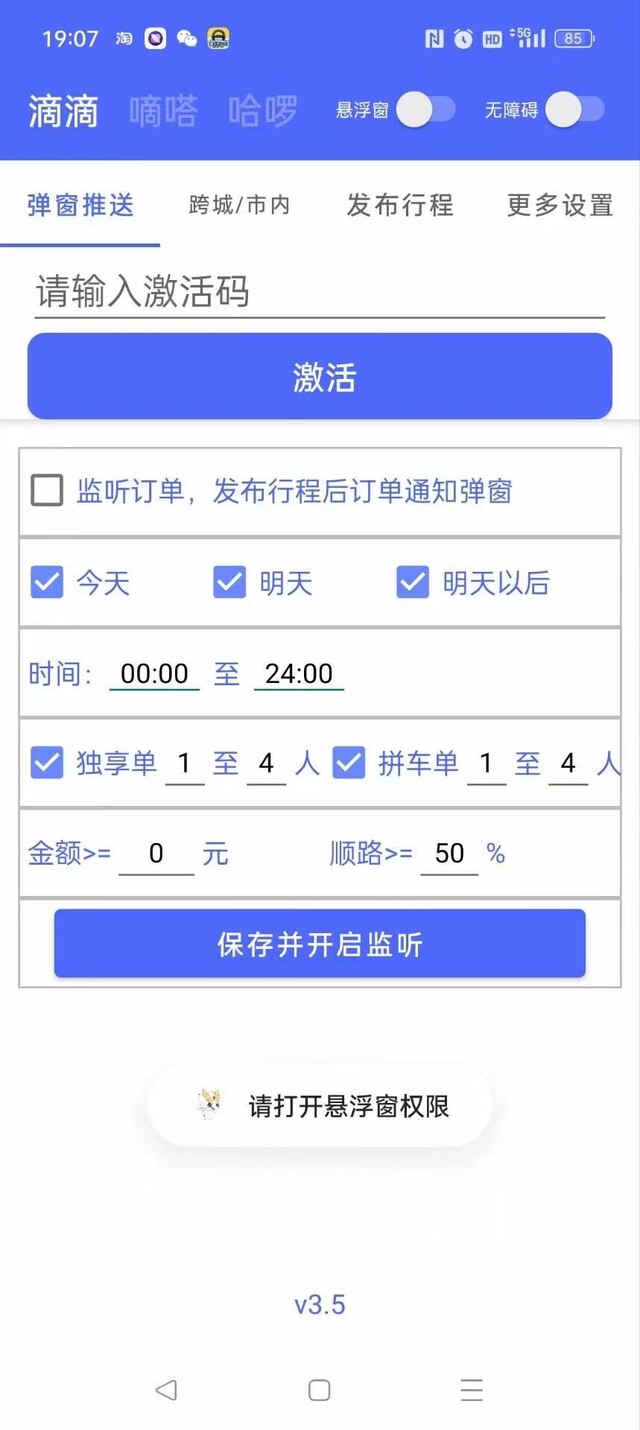Switch to the 哈啰 platform tab
This screenshot has width=640, height=1430.
(263, 110)
